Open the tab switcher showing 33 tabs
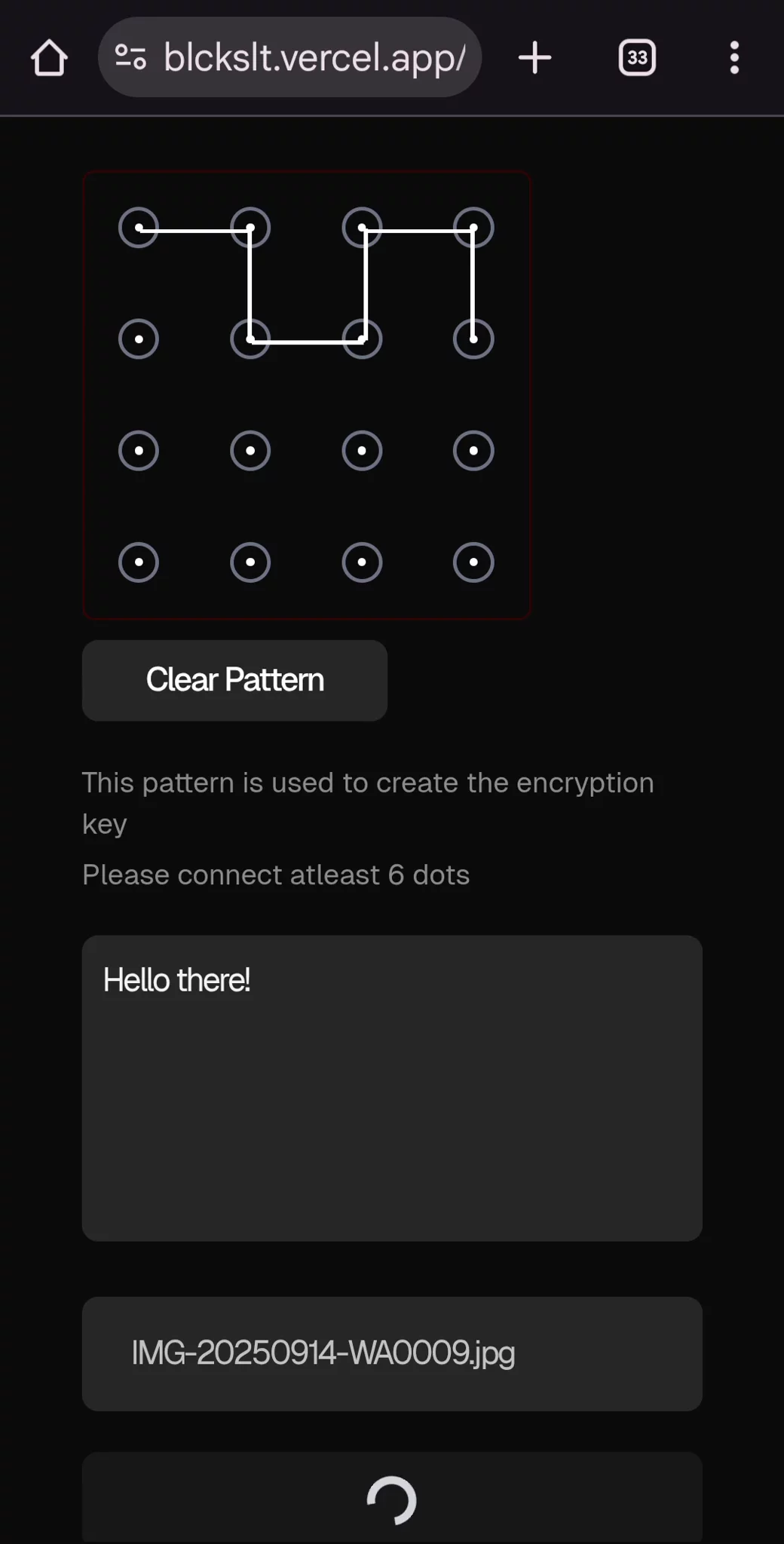The image size is (784, 1544). click(637, 58)
